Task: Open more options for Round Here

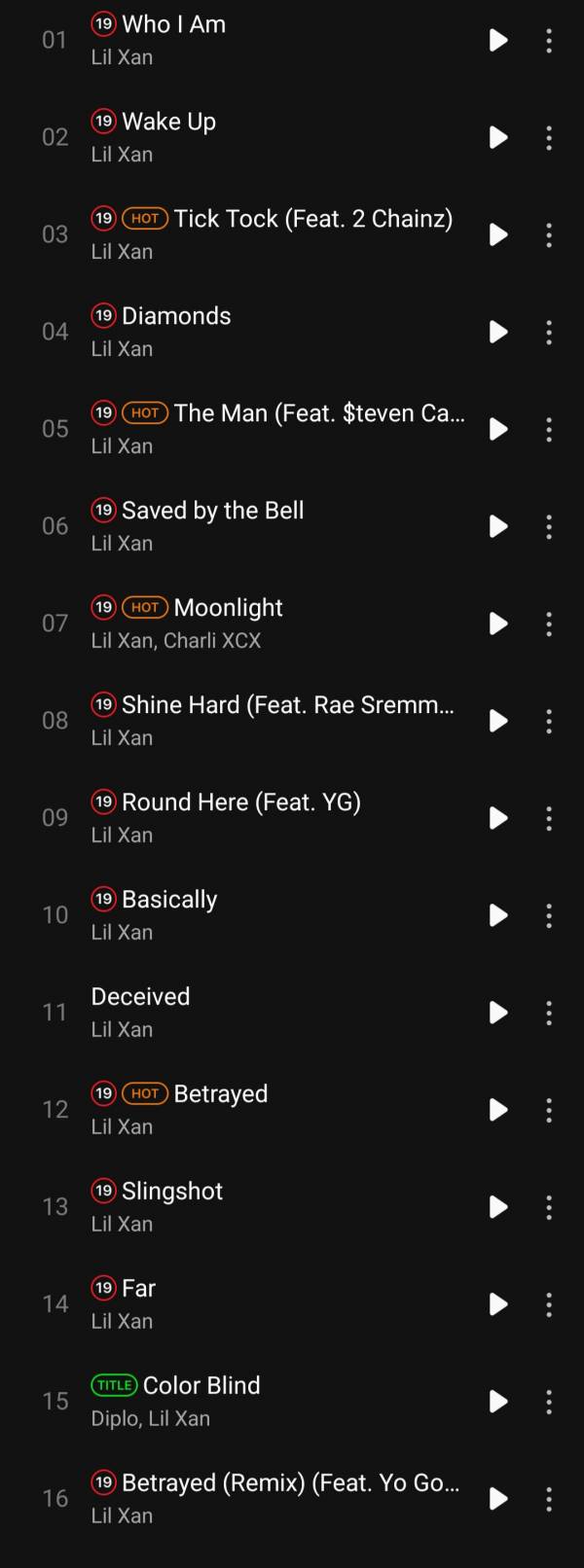Action: click(x=549, y=818)
